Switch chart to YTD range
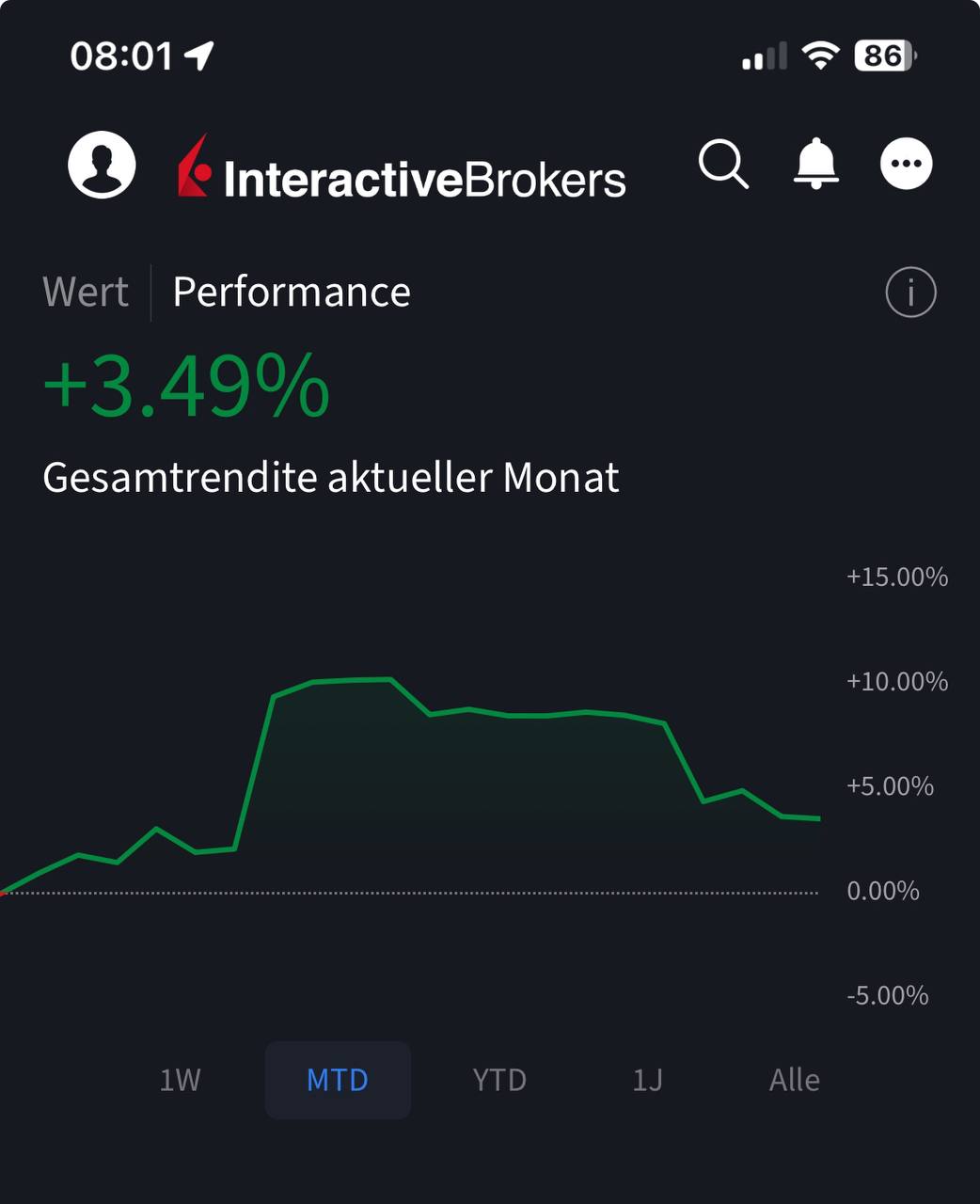The width and height of the screenshot is (980, 1204). [x=499, y=1080]
